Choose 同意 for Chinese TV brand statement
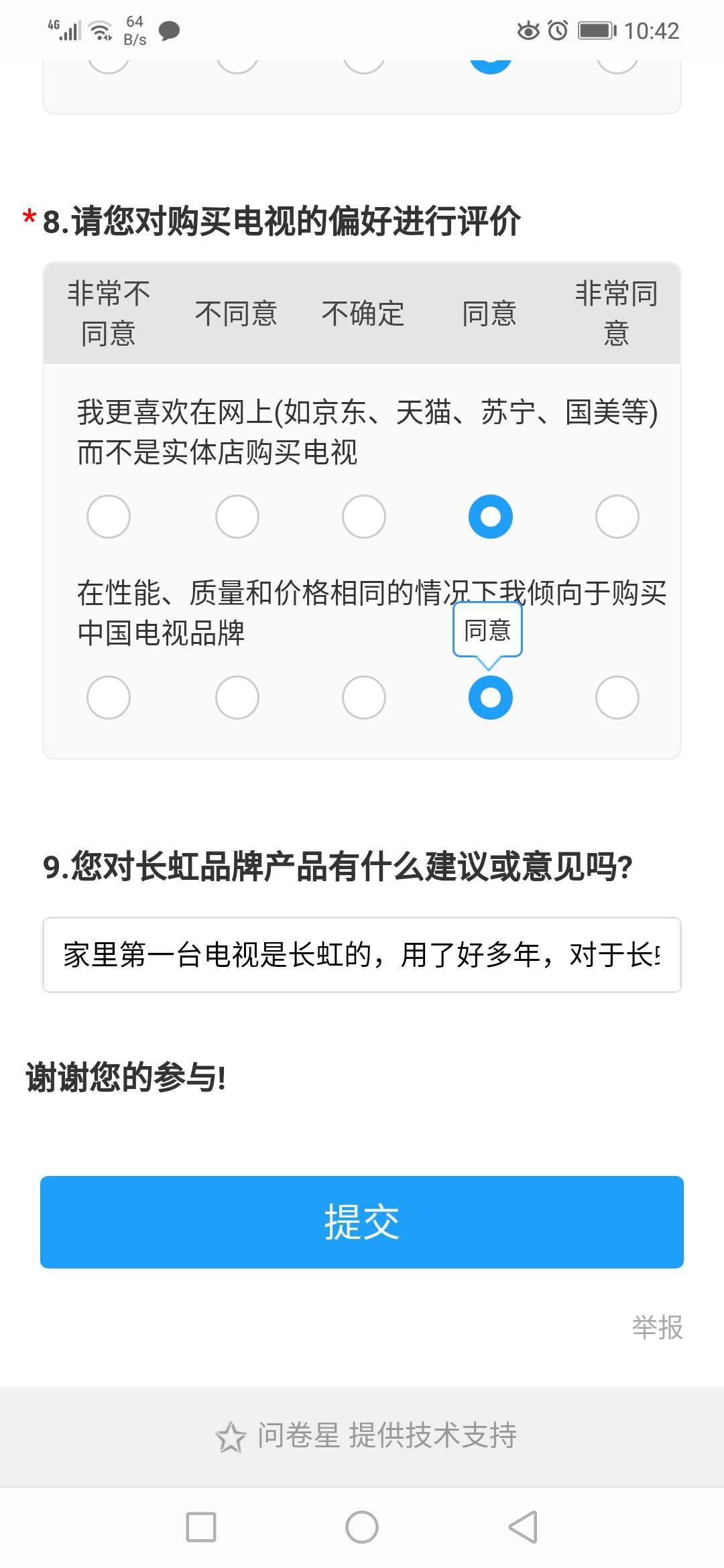 coord(491,698)
